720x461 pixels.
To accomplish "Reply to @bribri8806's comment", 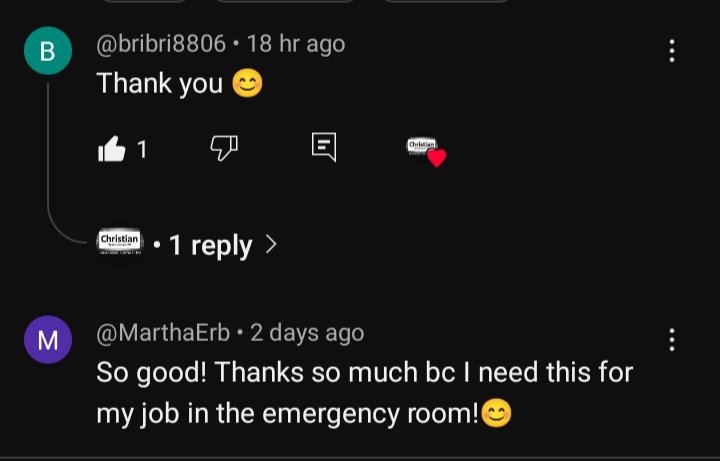I will pyautogui.click(x=323, y=148).
